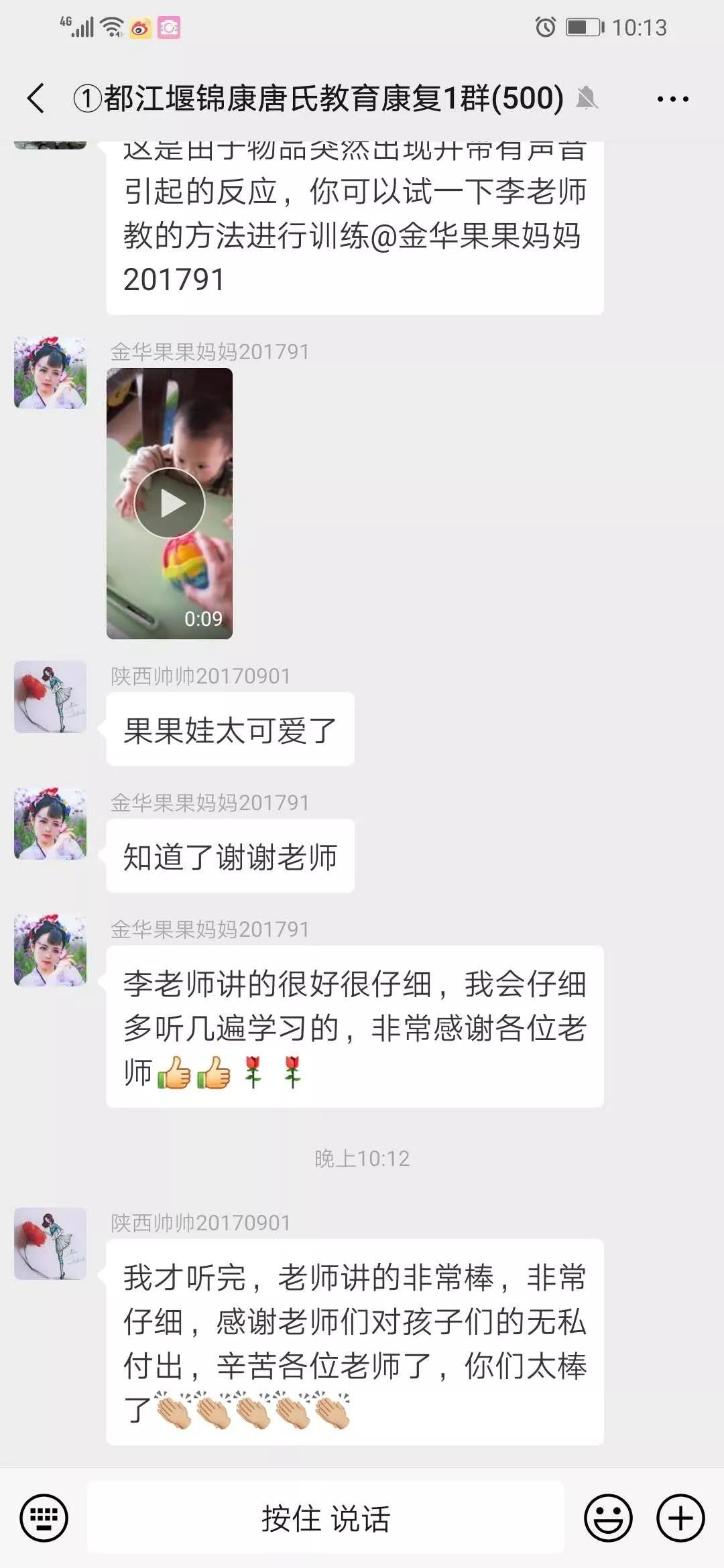724x1568 pixels.
Task: Switch to keyboard text input
Action: click(x=44, y=1518)
